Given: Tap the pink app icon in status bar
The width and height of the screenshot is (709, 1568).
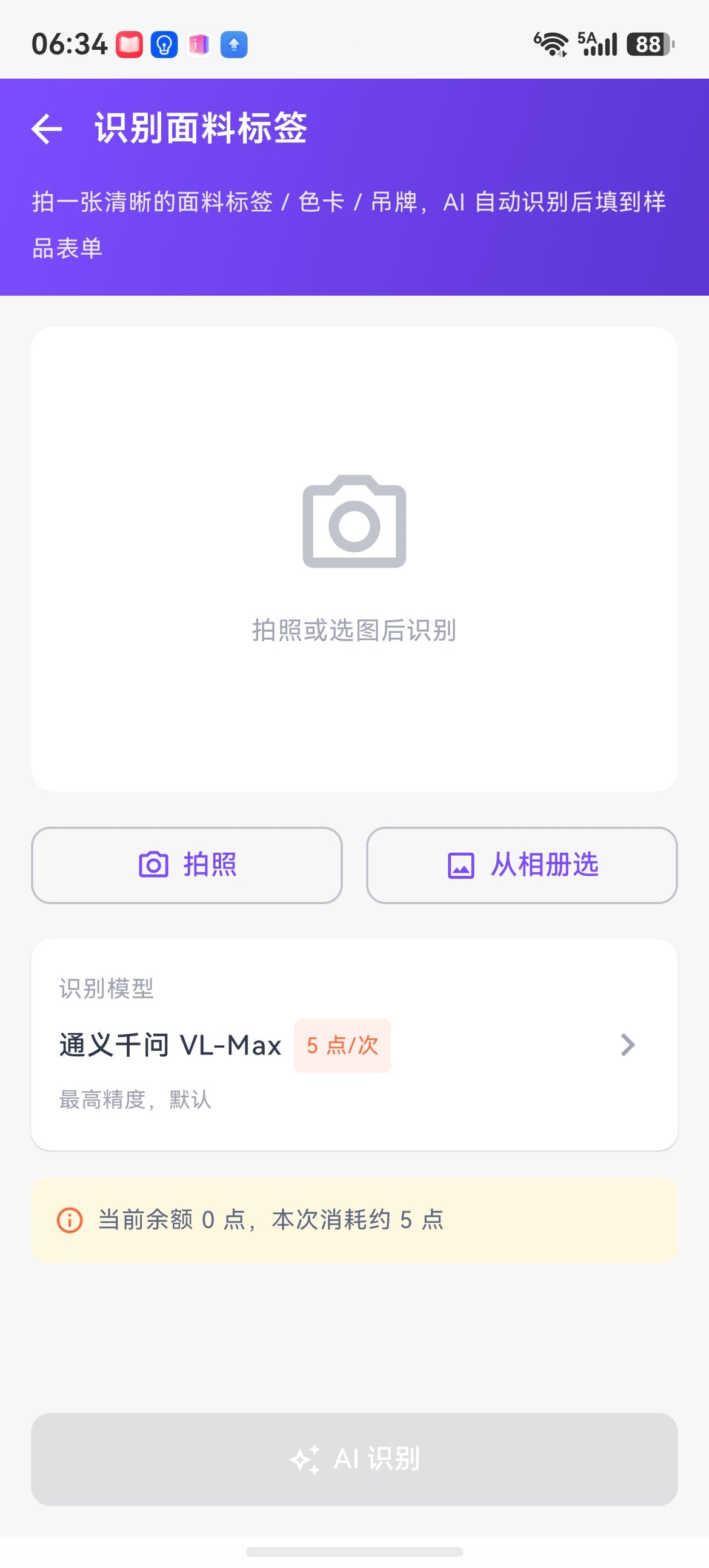Looking at the screenshot, I should point(199,44).
